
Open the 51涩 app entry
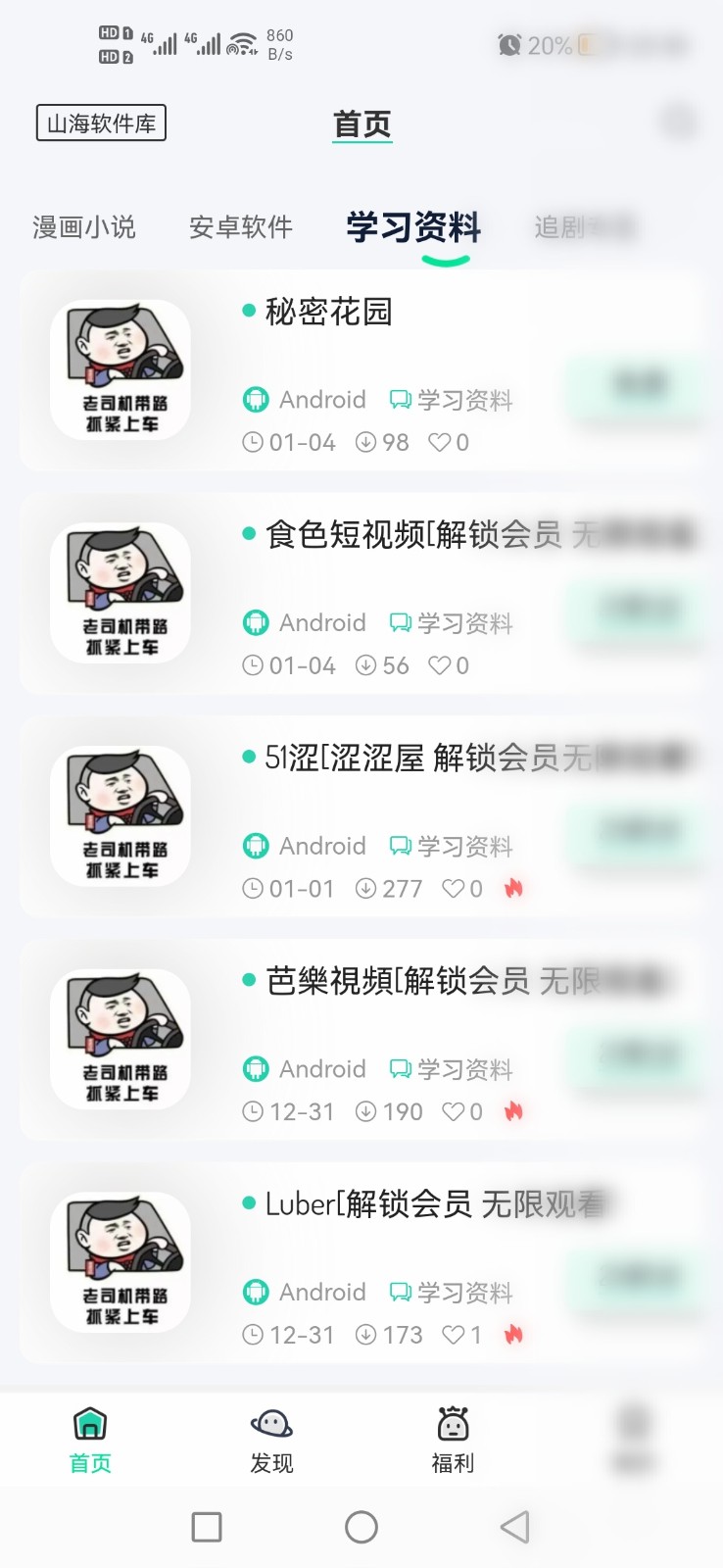[411, 758]
